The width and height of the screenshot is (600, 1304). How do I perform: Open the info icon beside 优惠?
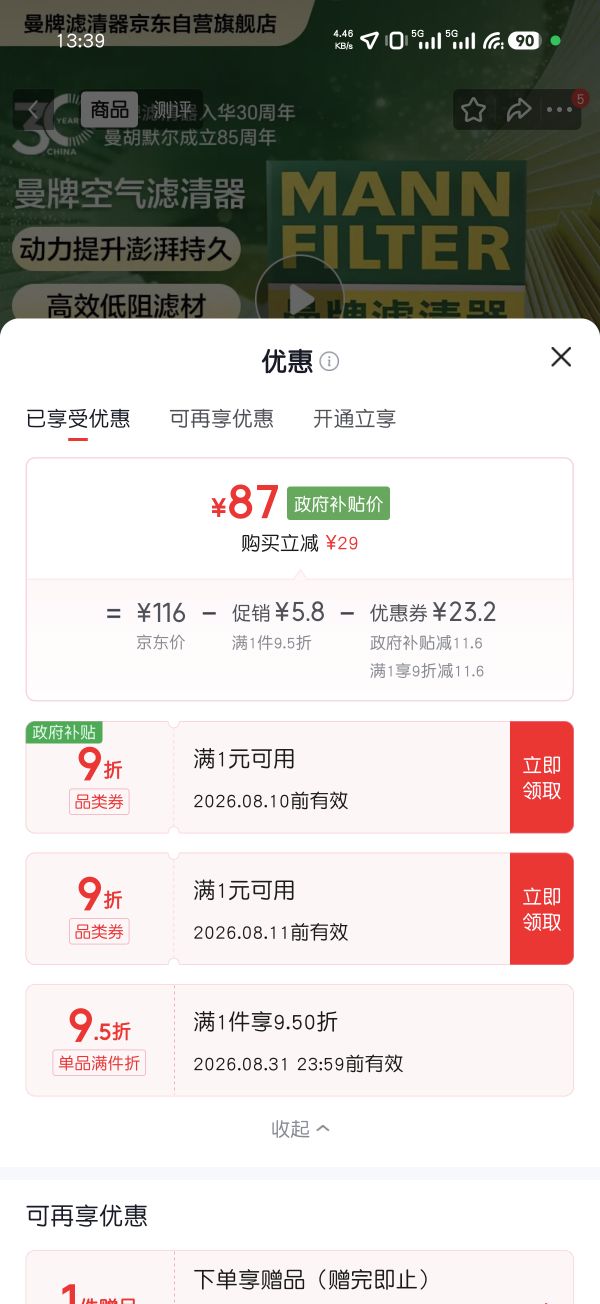pyautogui.click(x=329, y=361)
